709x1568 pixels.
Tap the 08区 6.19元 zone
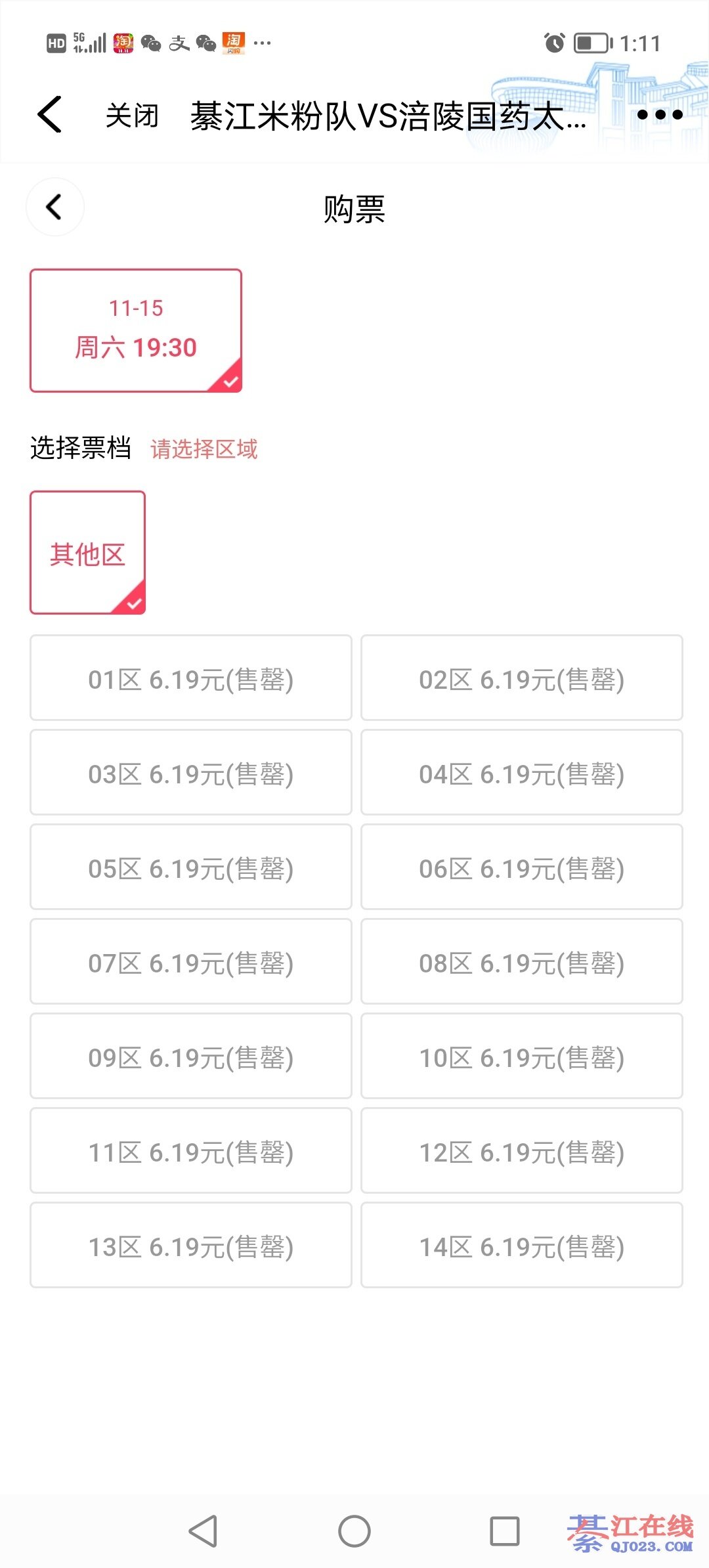coord(522,961)
